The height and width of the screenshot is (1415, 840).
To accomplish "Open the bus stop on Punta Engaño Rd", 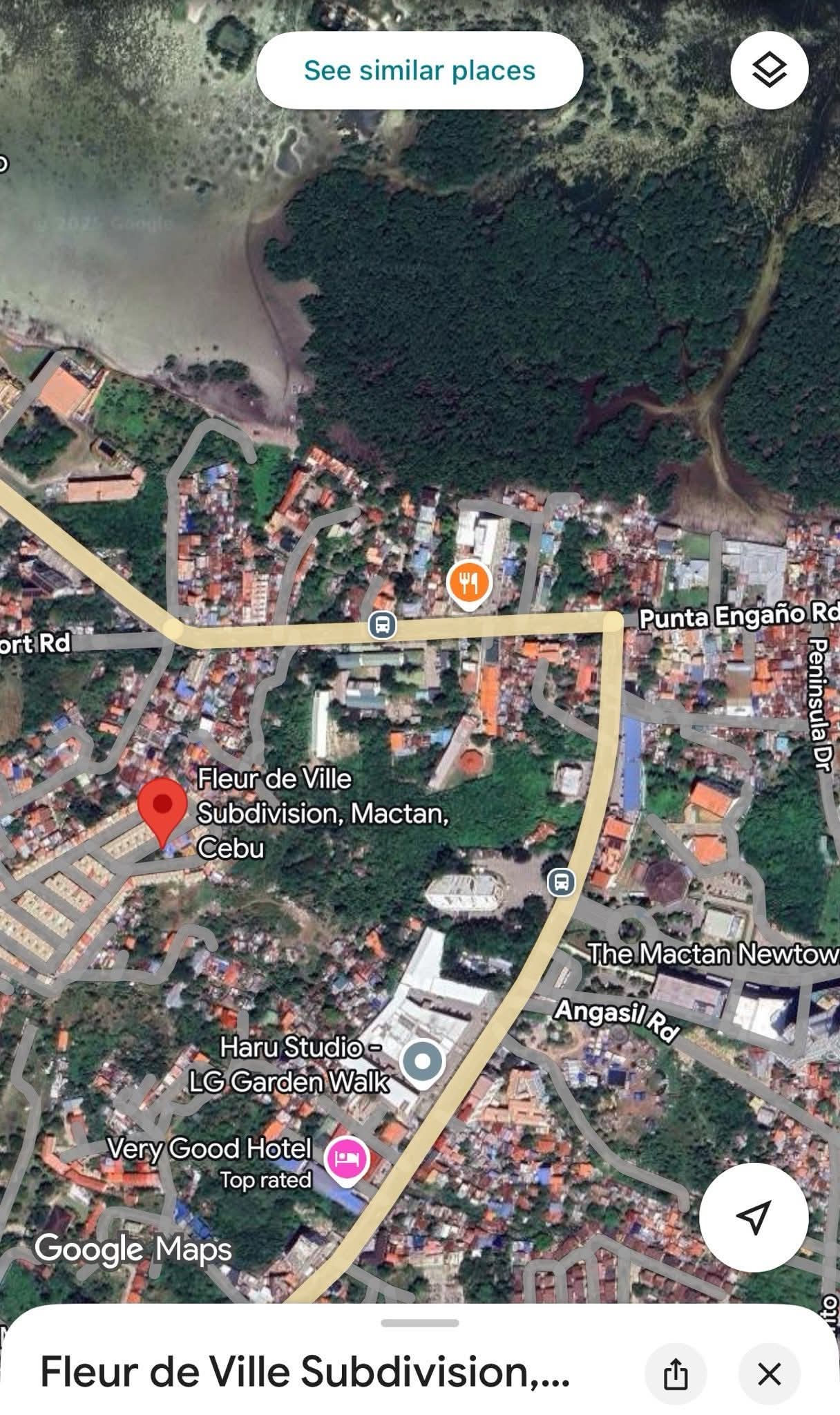I will [382, 625].
